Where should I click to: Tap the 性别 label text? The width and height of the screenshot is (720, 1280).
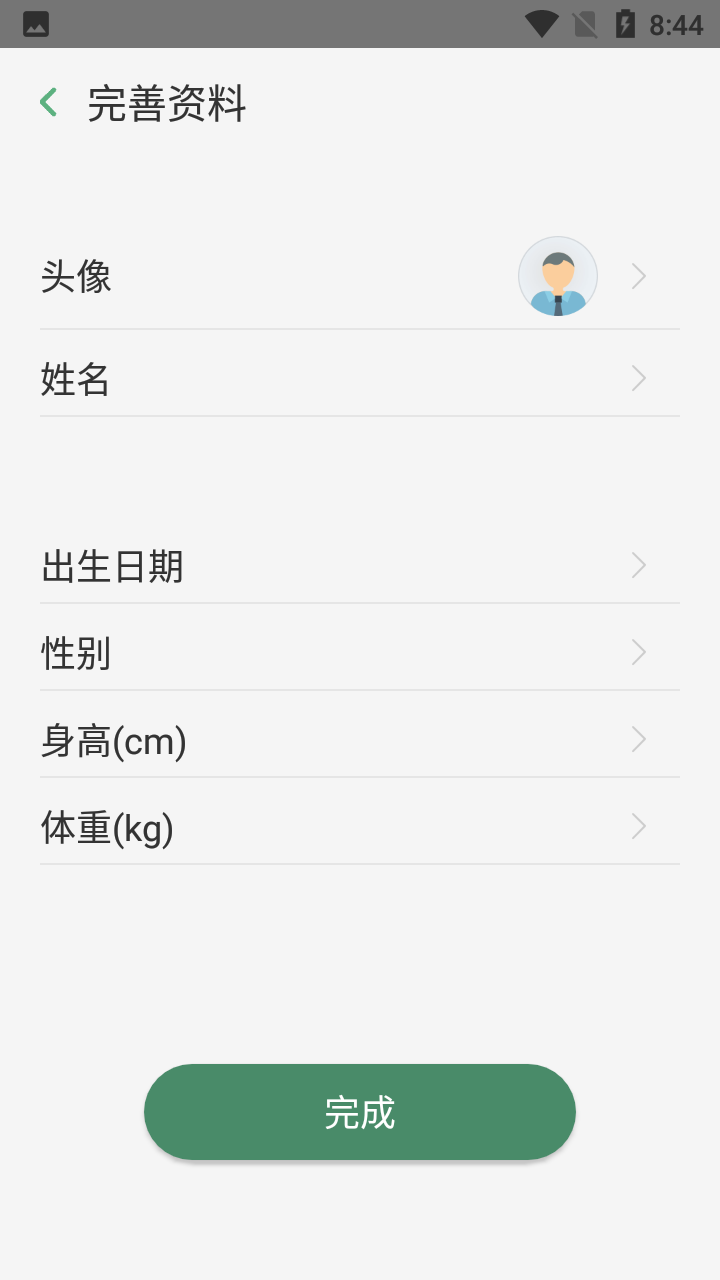click(x=75, y=652)
